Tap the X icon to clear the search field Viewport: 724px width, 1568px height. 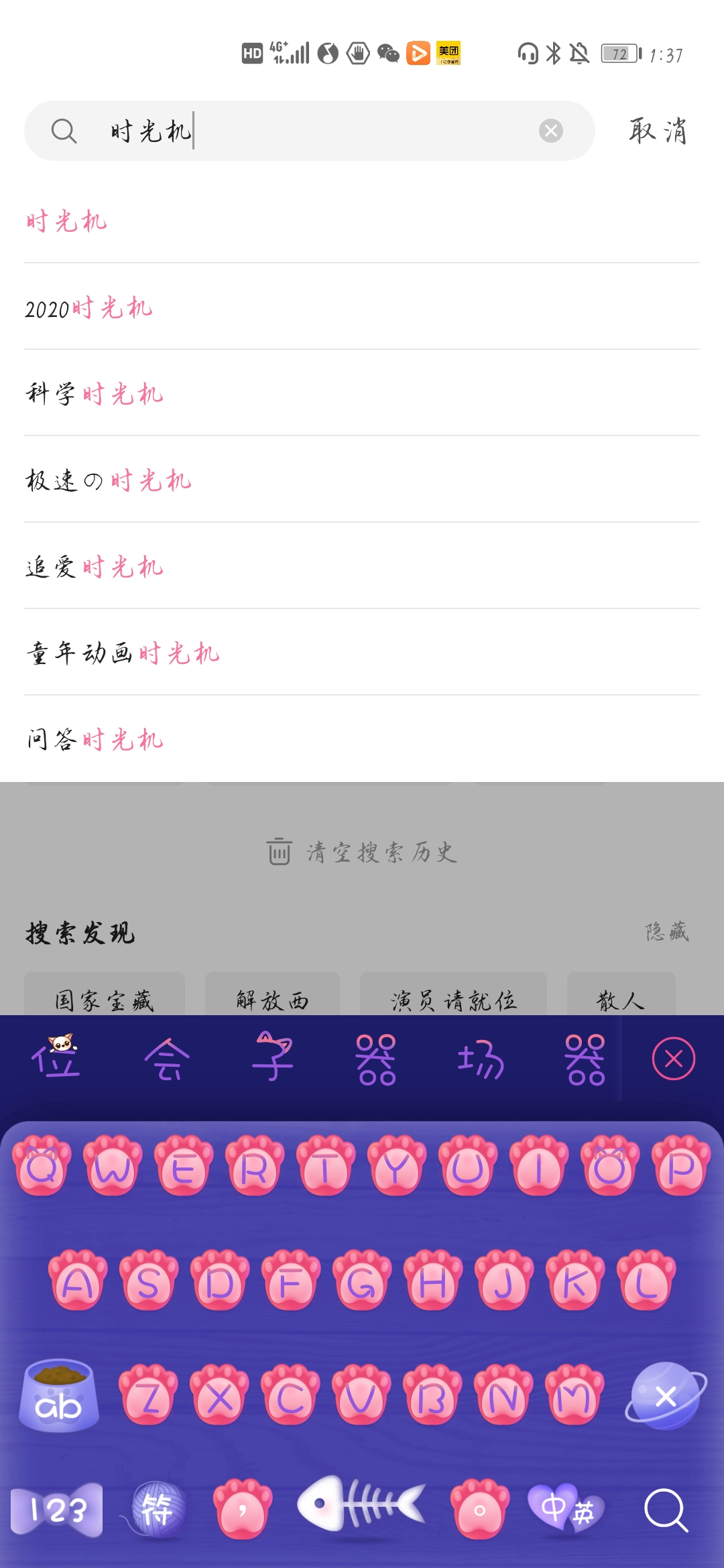click(551, 131)
